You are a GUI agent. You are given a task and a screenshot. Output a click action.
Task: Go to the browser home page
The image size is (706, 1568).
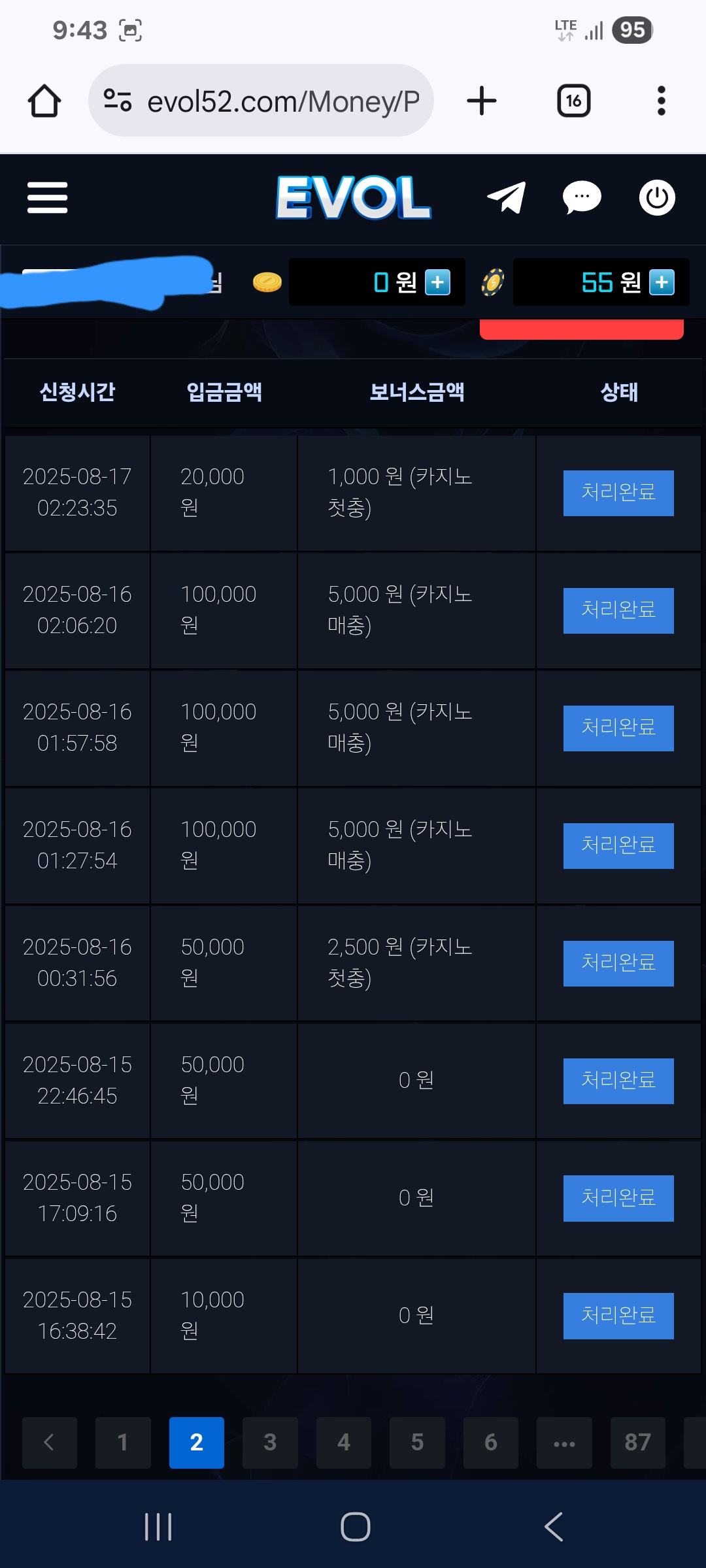(x=44, y=101)
